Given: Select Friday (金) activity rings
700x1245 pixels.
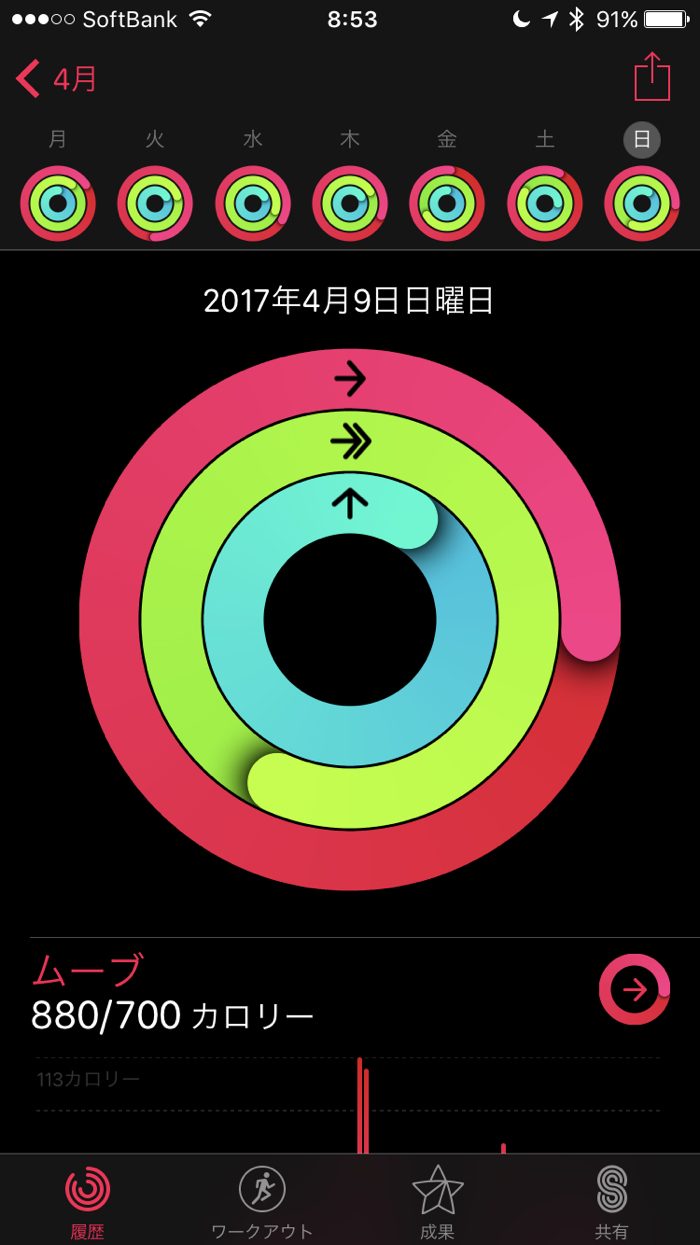Looking at the screenshot, I should (x=447, y=204).
